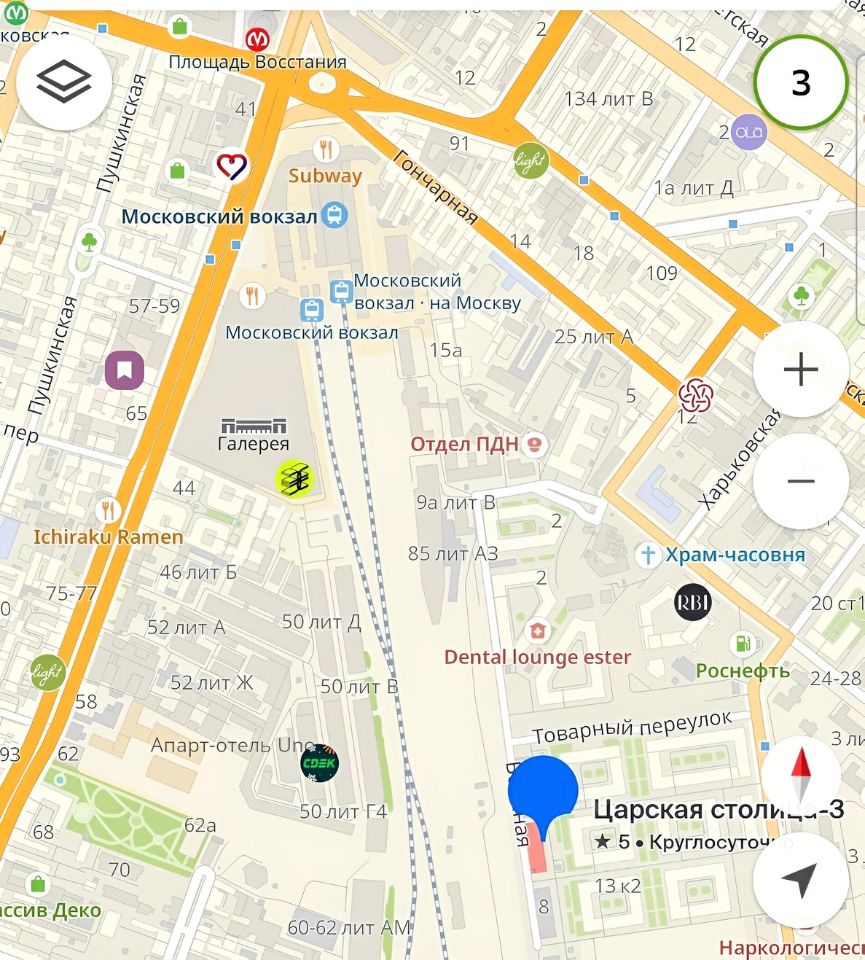Reset map orientation with the compass
This screenshot has width=865, height=960.
pyautogui.click(x=801, y=776)
